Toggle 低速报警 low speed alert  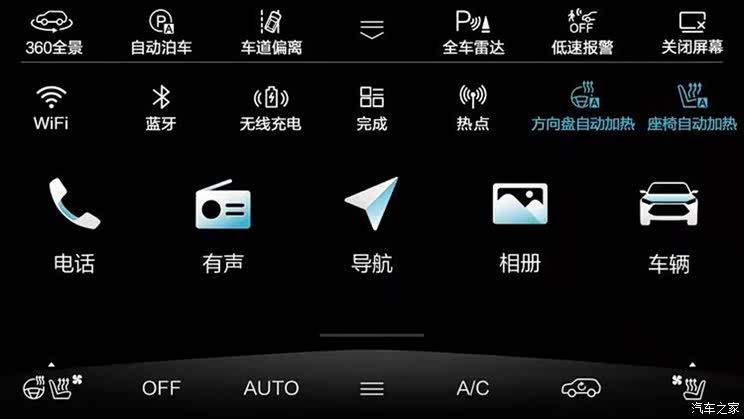click(x=582, y=31)
